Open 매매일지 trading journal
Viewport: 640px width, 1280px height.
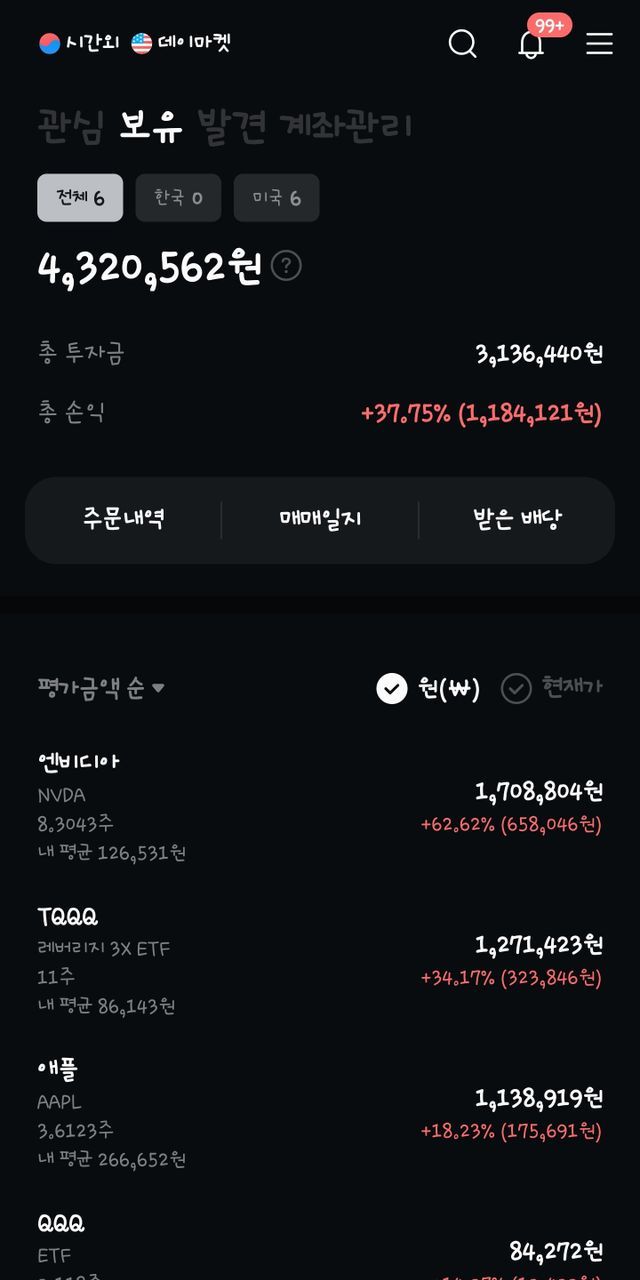tap(320, 519)
